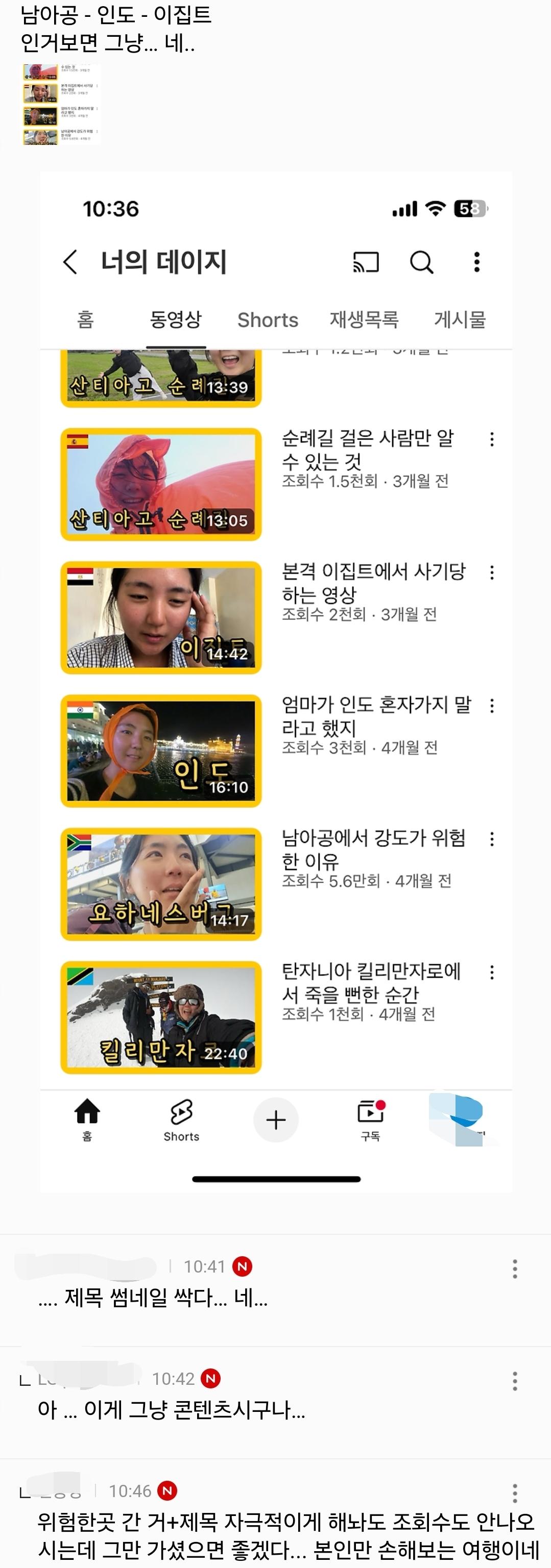Image resolution: width=551 pixels, height=1568 pixels.
Task: Open options for the 10:42 reply
Action: 515,1381
